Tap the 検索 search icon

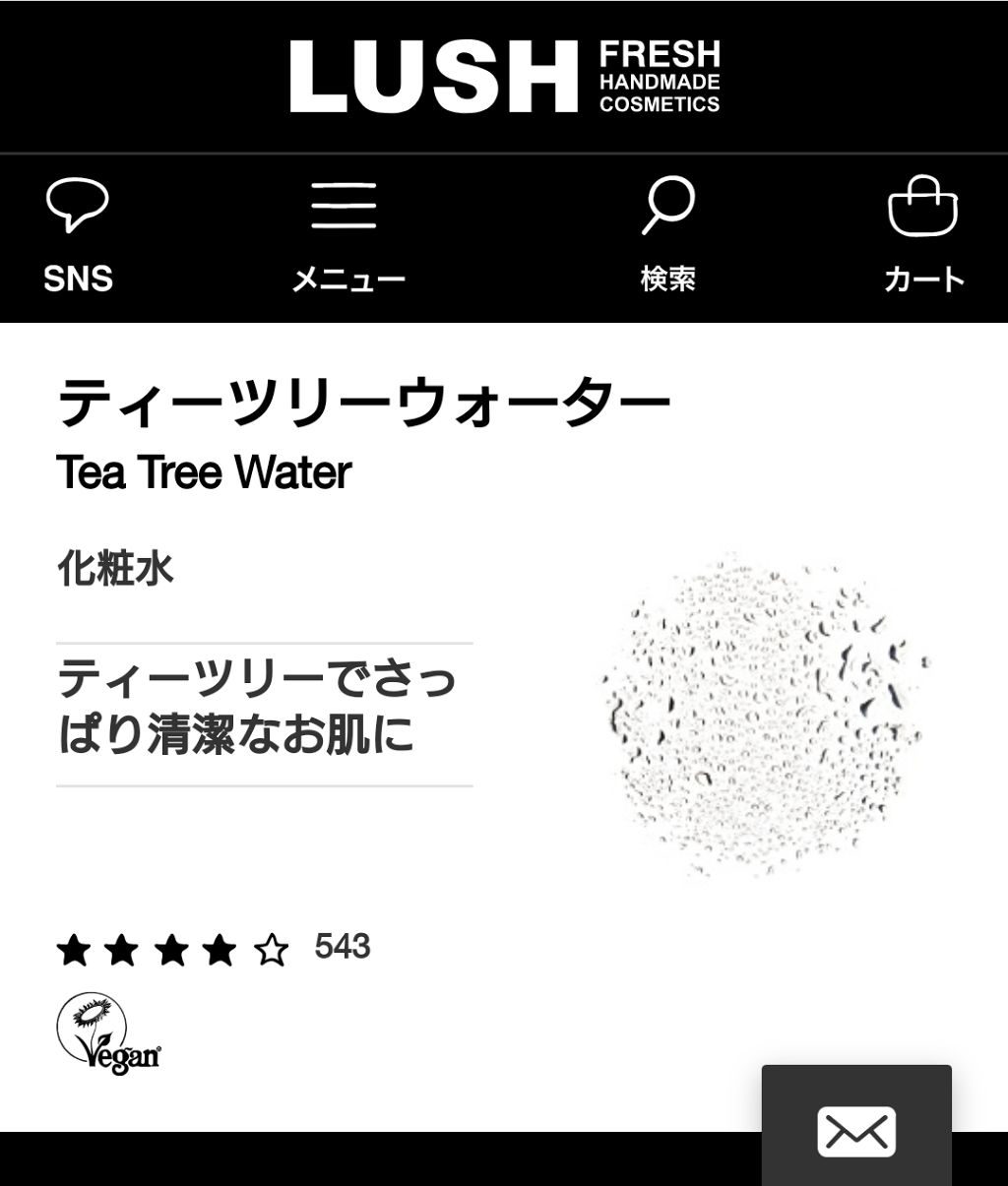tap(668, 234)
